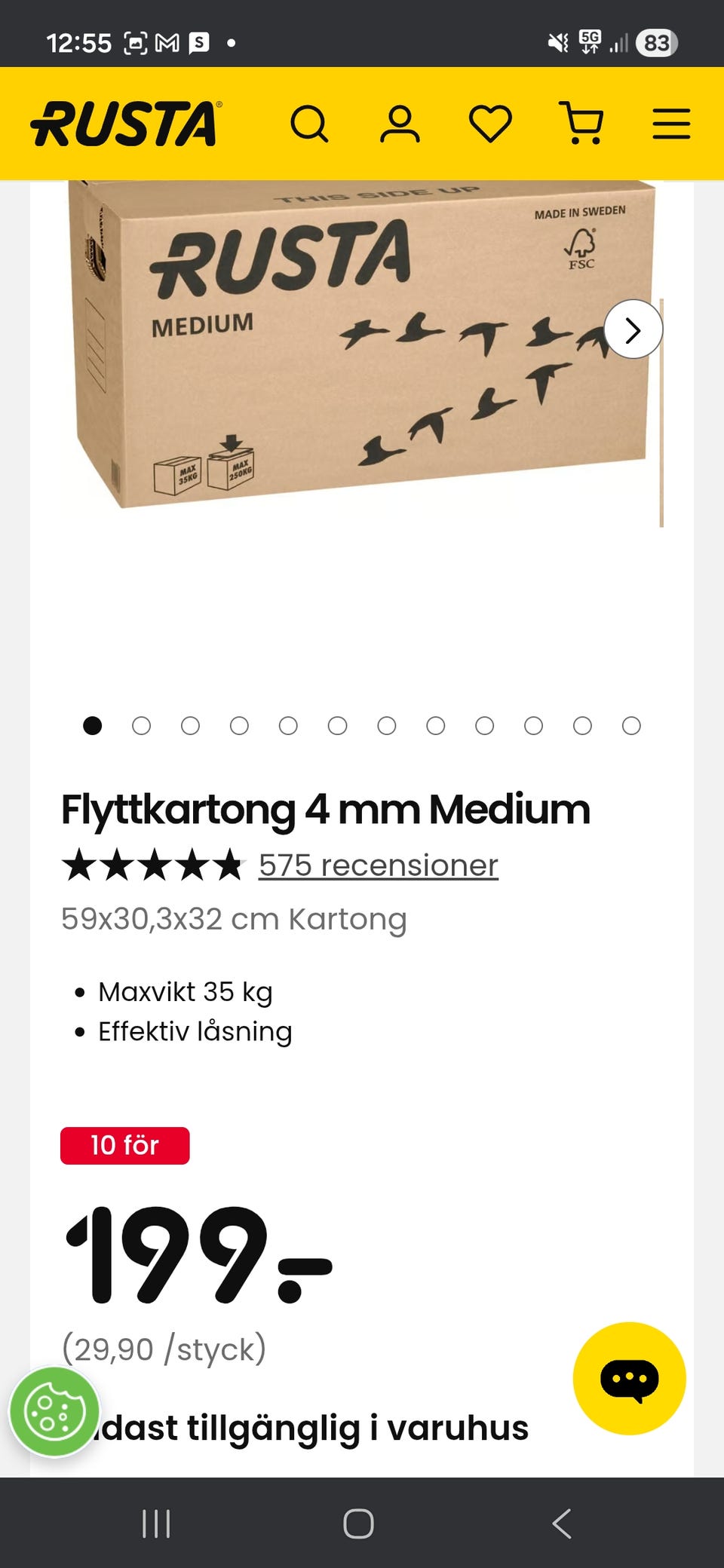Open the 575 recensioner link

tap(378, 865)
